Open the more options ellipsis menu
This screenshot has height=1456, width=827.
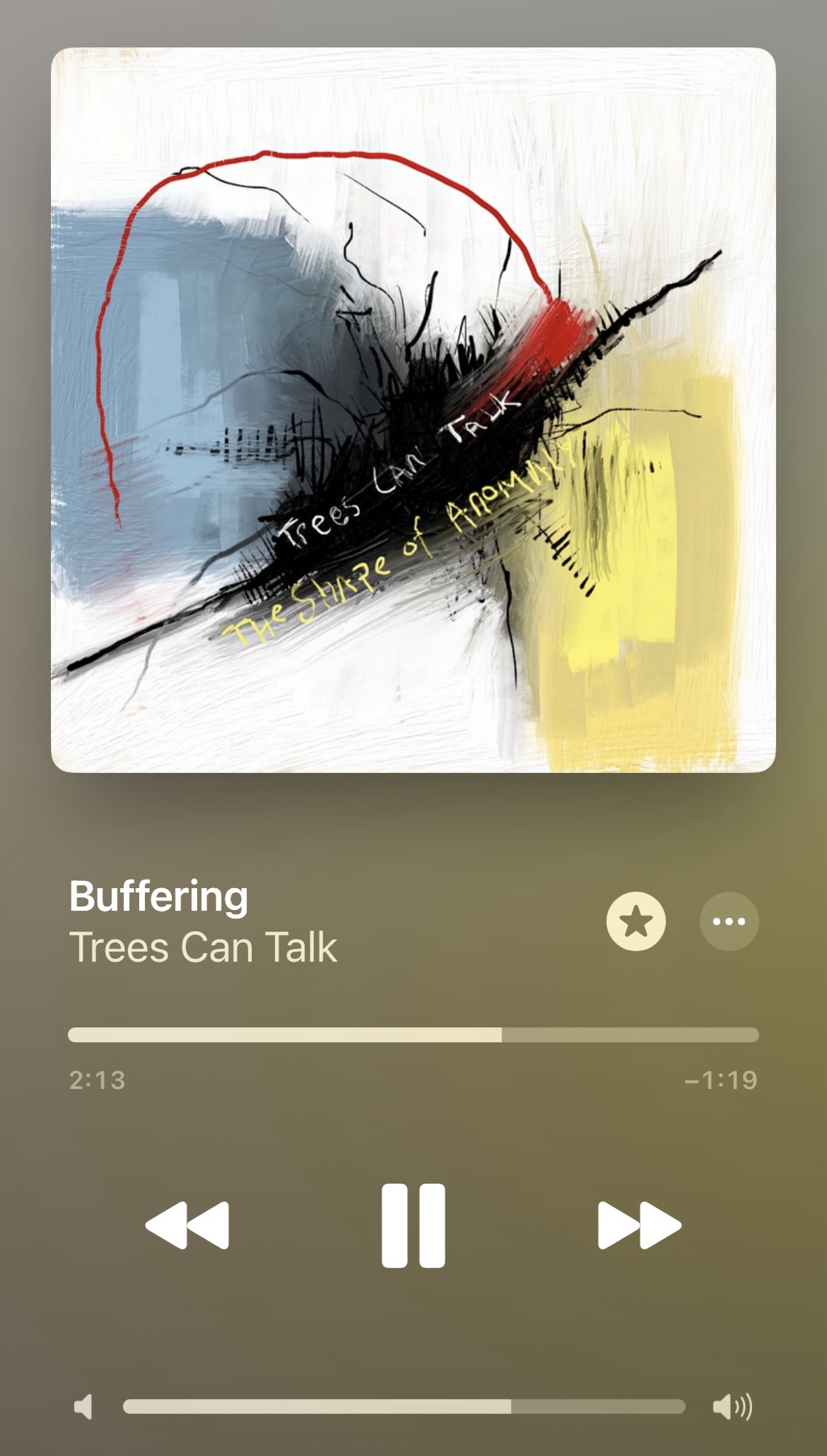(729, 921)
